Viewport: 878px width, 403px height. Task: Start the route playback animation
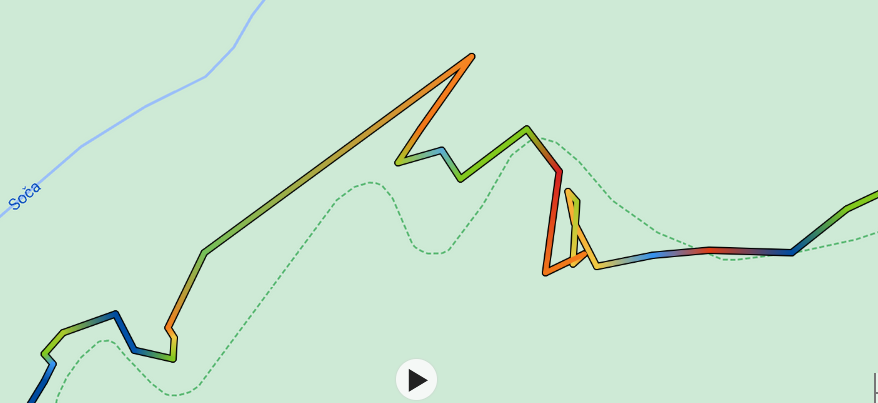[x=417, y=380]
